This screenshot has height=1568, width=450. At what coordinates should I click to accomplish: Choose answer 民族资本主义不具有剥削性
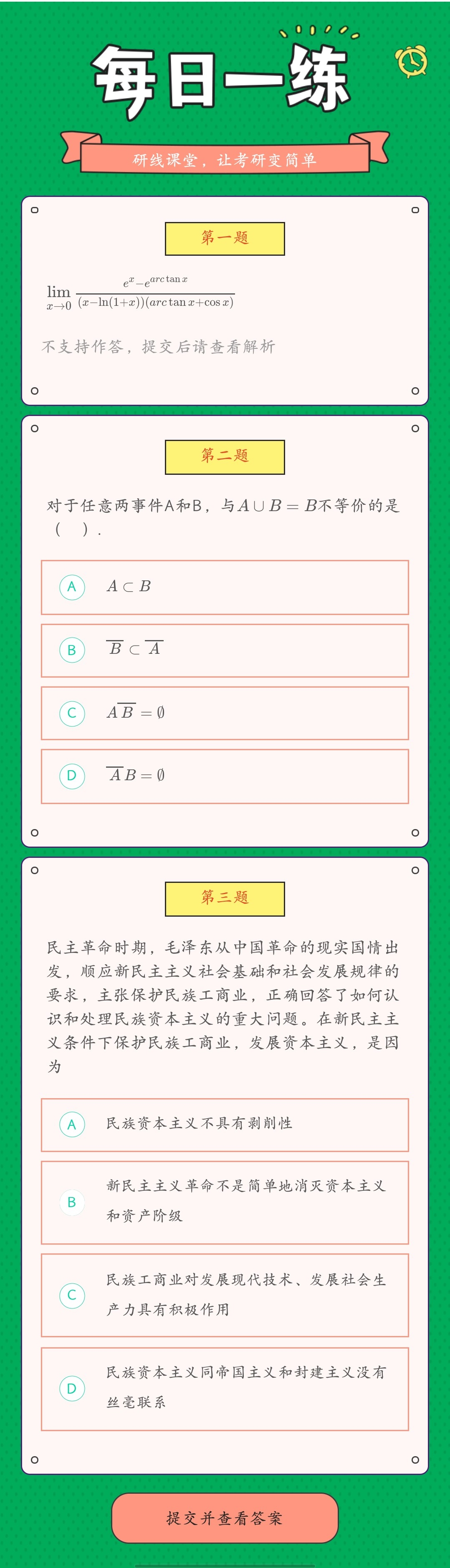pos(224,1124)
